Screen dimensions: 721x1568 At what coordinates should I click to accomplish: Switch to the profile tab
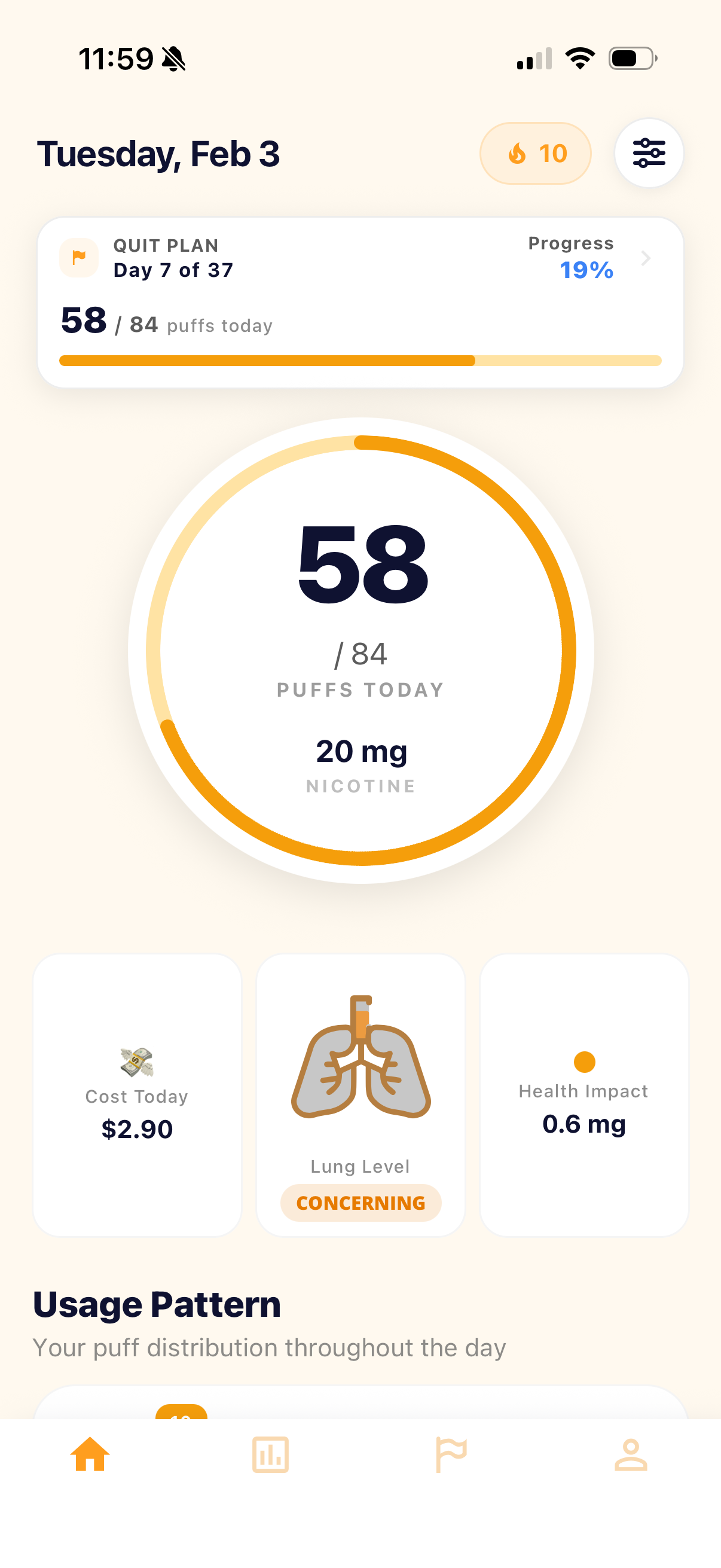630,1454
